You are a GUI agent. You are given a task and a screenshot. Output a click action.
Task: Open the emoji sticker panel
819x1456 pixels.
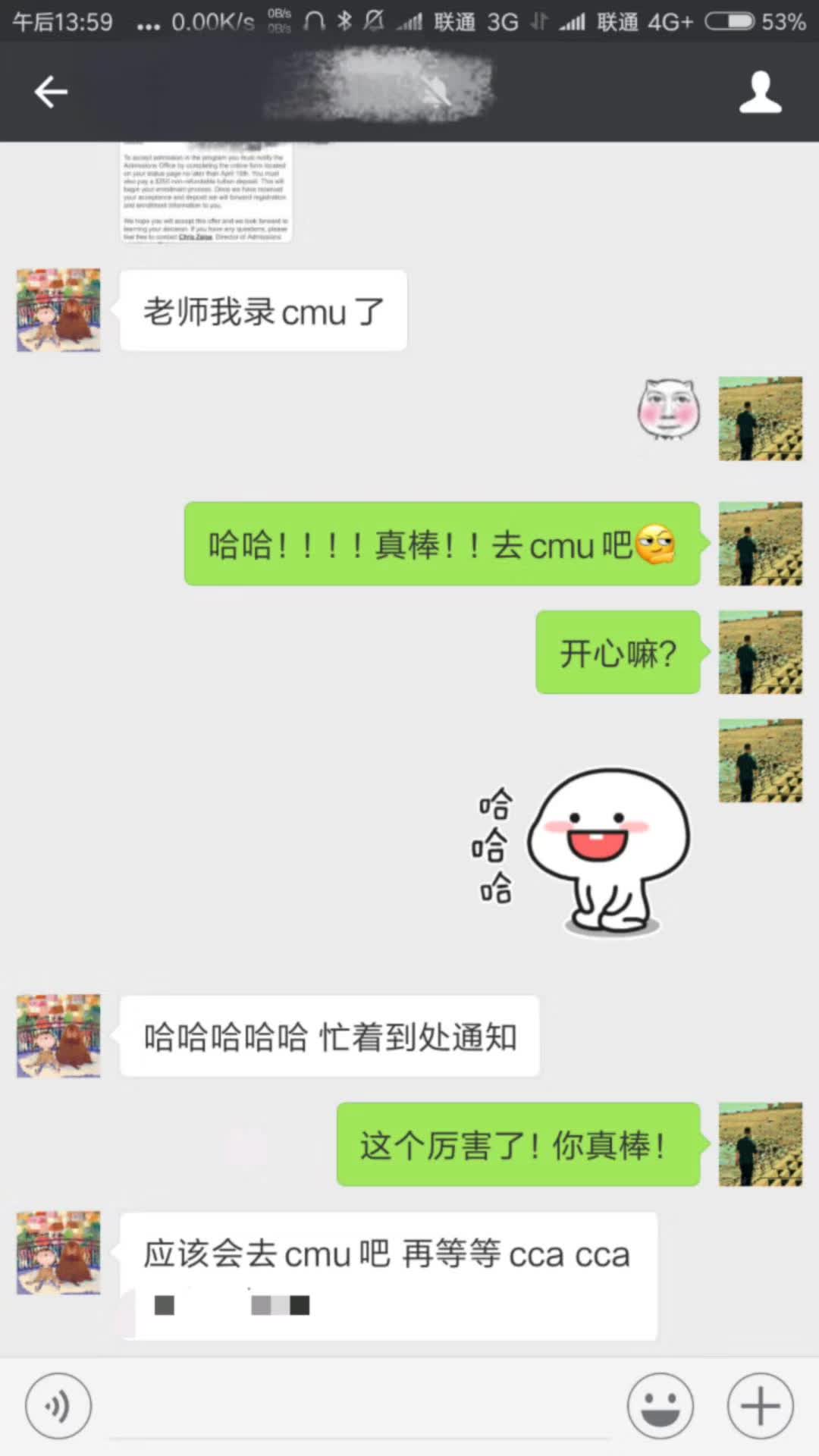(x=660, y=1407)
